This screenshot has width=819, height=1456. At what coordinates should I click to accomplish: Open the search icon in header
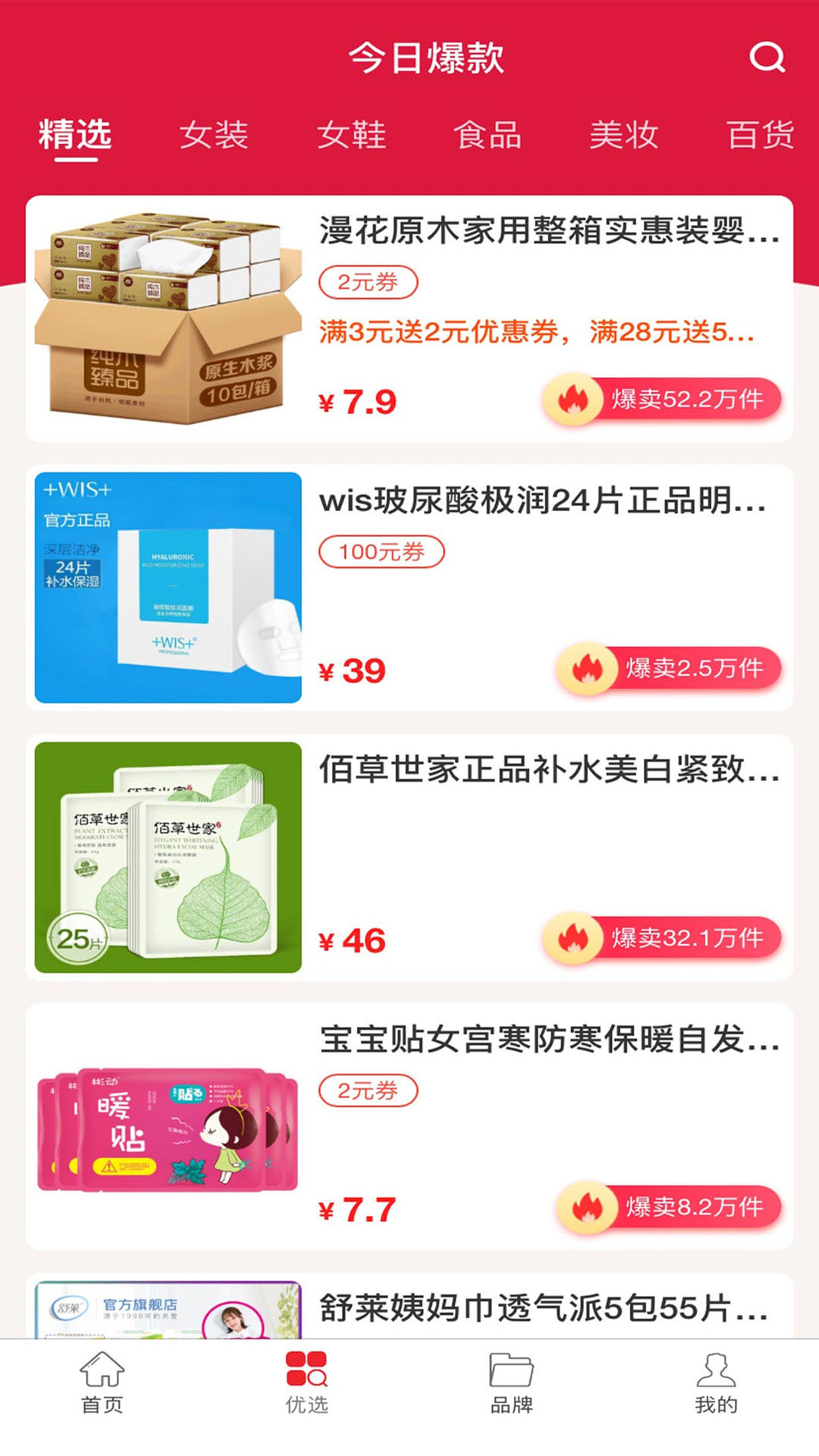767,57
